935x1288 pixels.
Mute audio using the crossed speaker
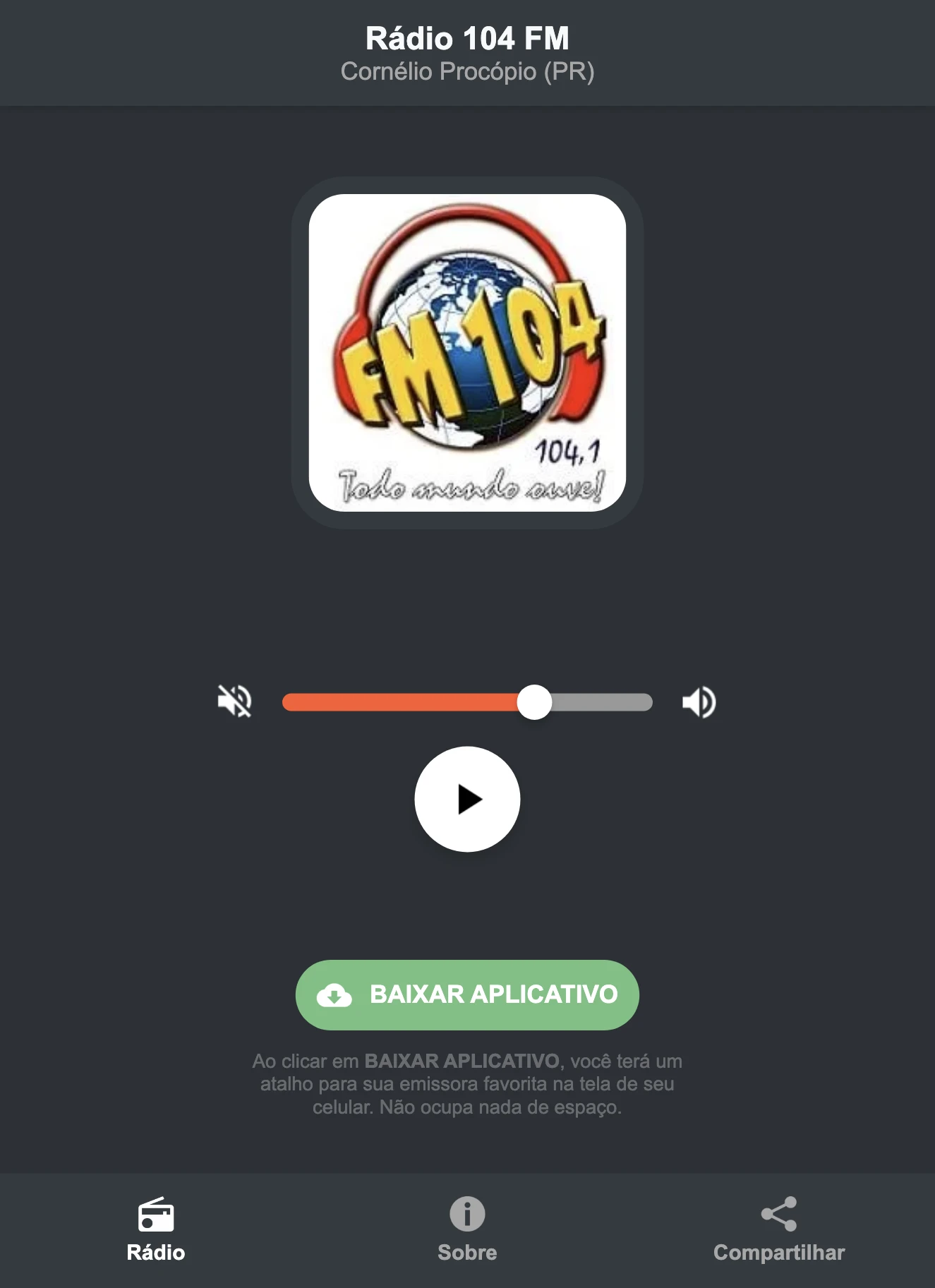(236, 700)
